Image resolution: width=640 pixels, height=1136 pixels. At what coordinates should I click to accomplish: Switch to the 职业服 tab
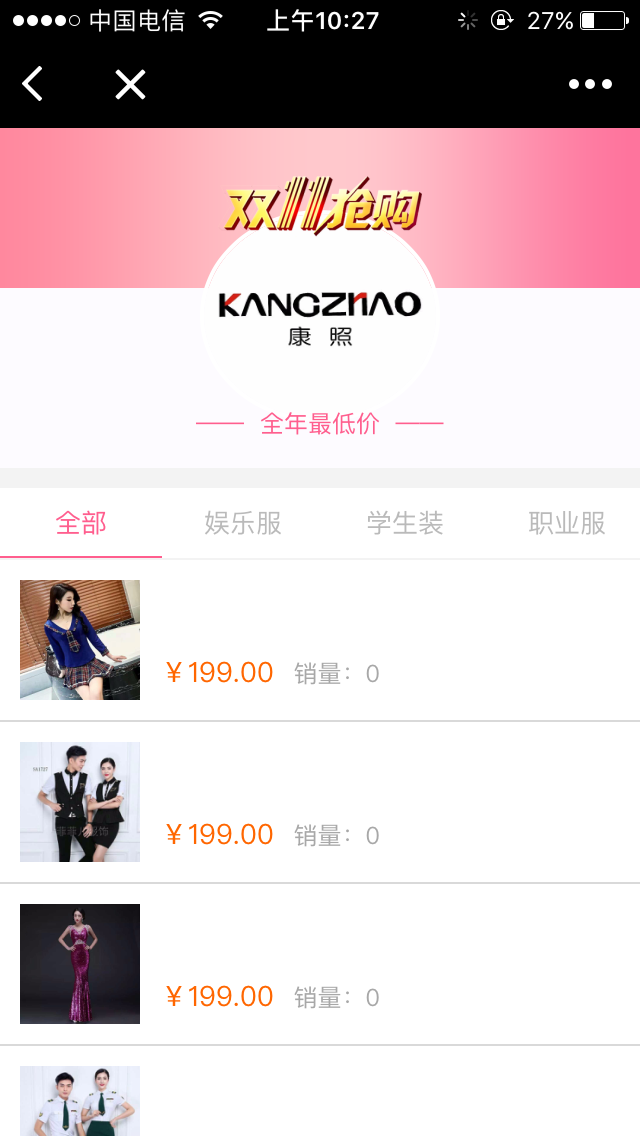point(567,523)
